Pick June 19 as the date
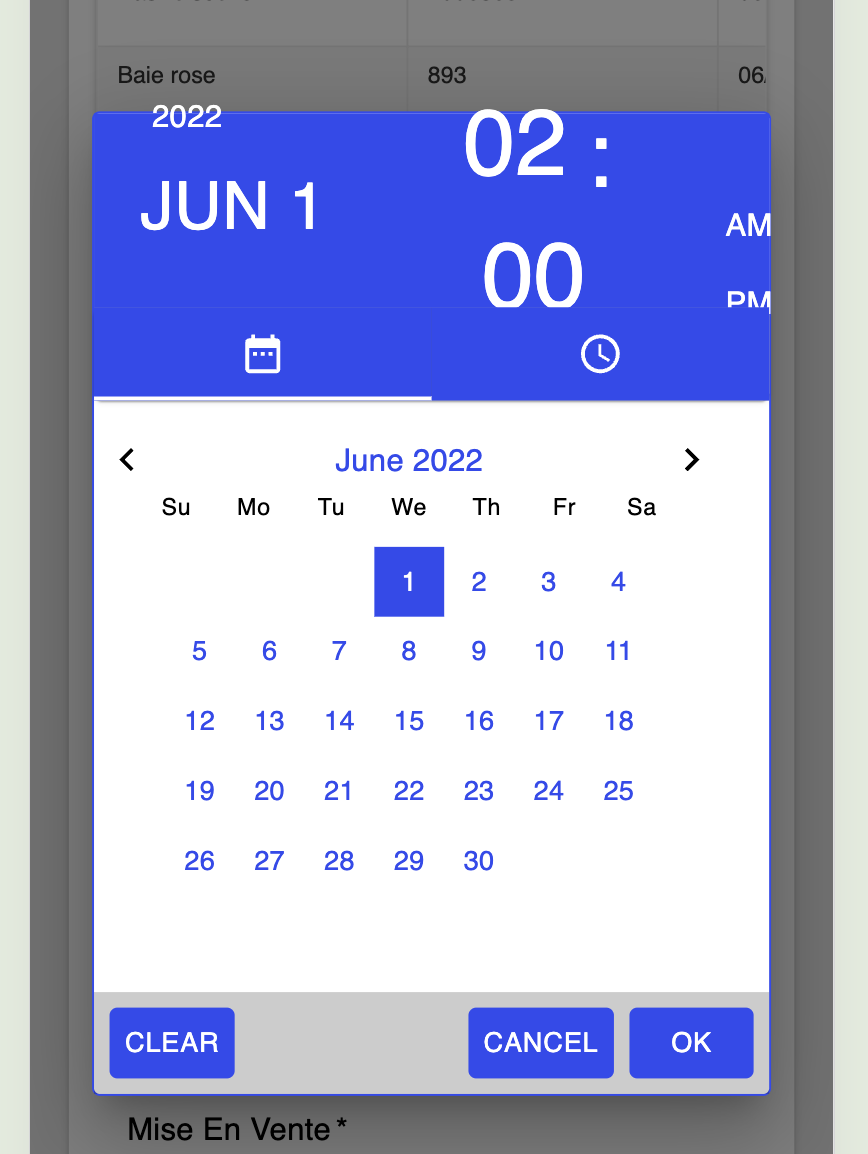This screenshot has height=1154, width=868. point(200,791)
